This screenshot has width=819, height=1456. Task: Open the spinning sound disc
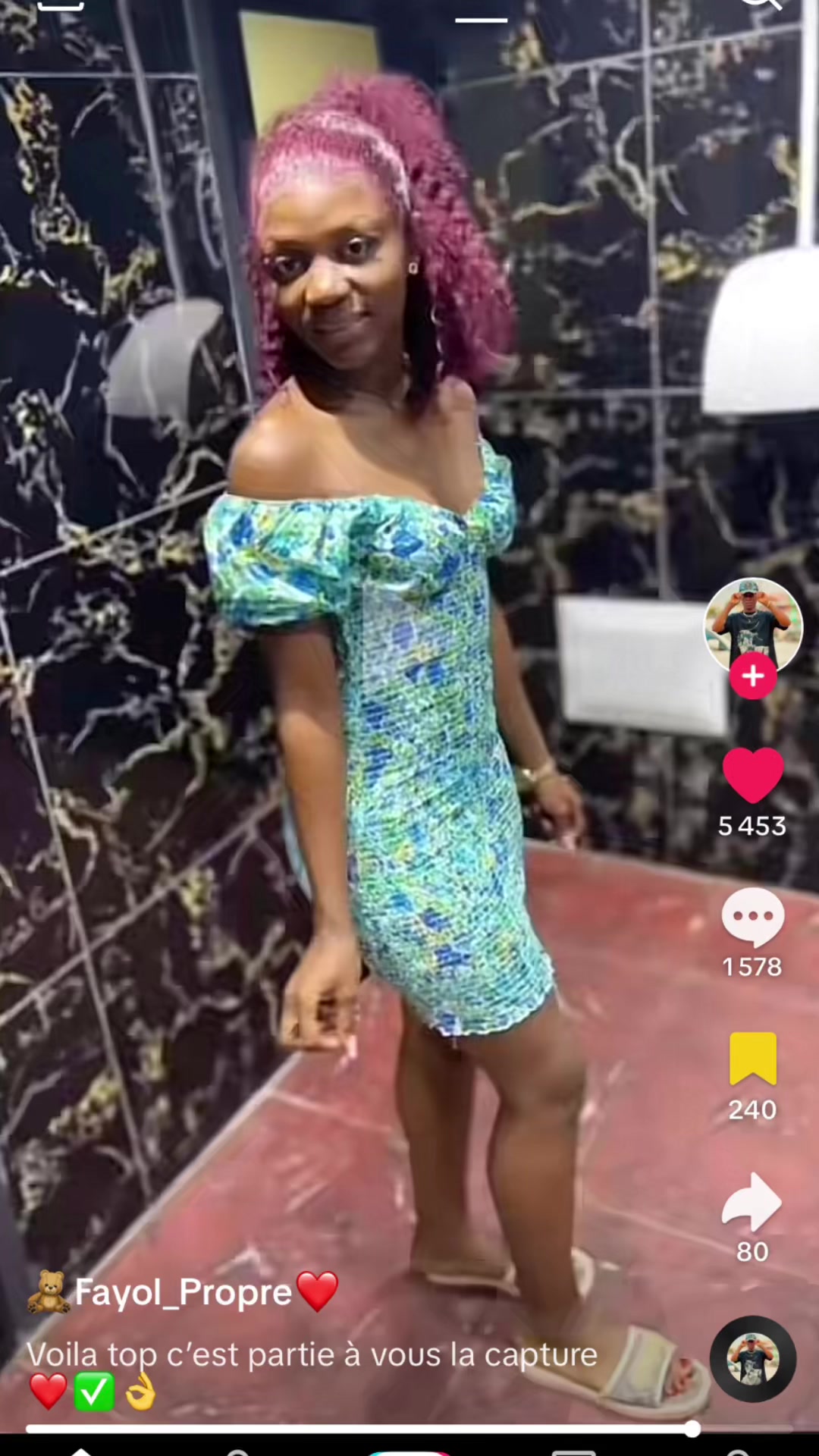click(x=752, y=1359)
